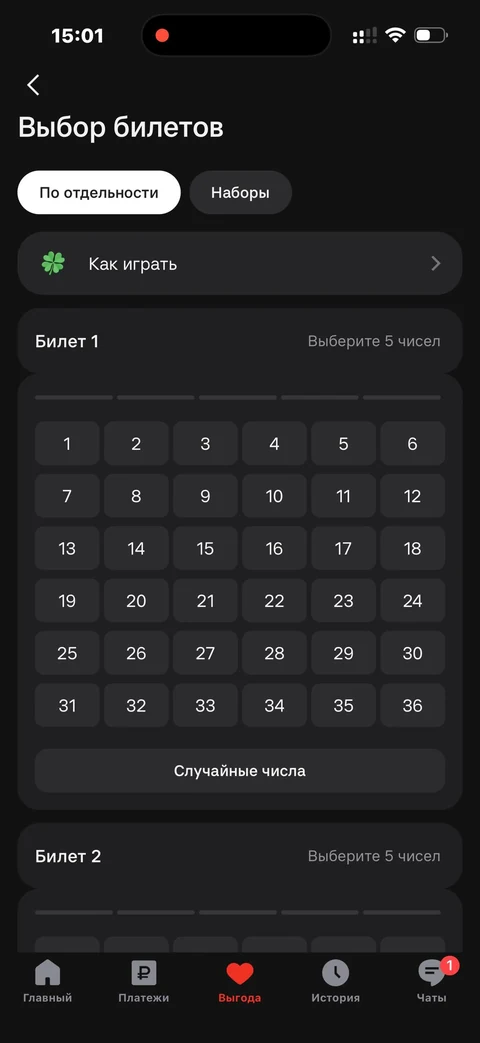Open the Как играть row
This screenshot has height=1043, width=480.
click(240, 263)
